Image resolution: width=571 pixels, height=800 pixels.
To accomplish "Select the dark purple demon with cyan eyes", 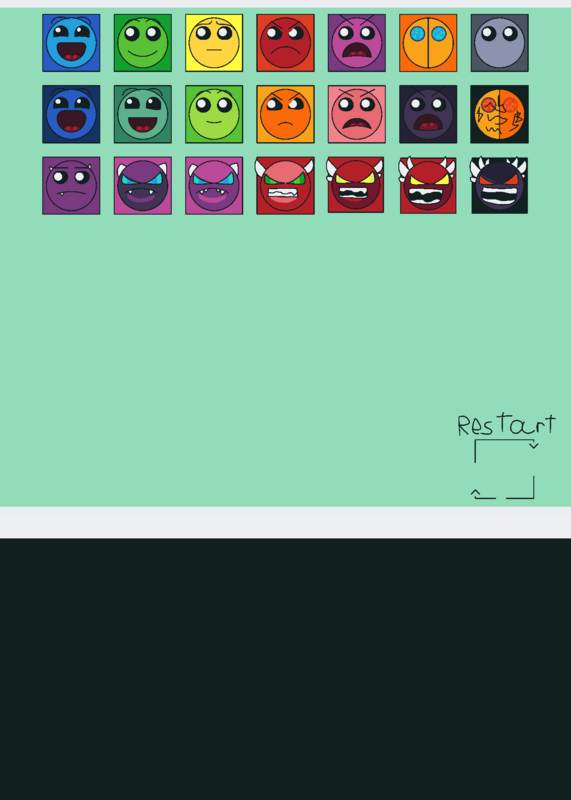I will pyautogui.click(x=142, y=186).
